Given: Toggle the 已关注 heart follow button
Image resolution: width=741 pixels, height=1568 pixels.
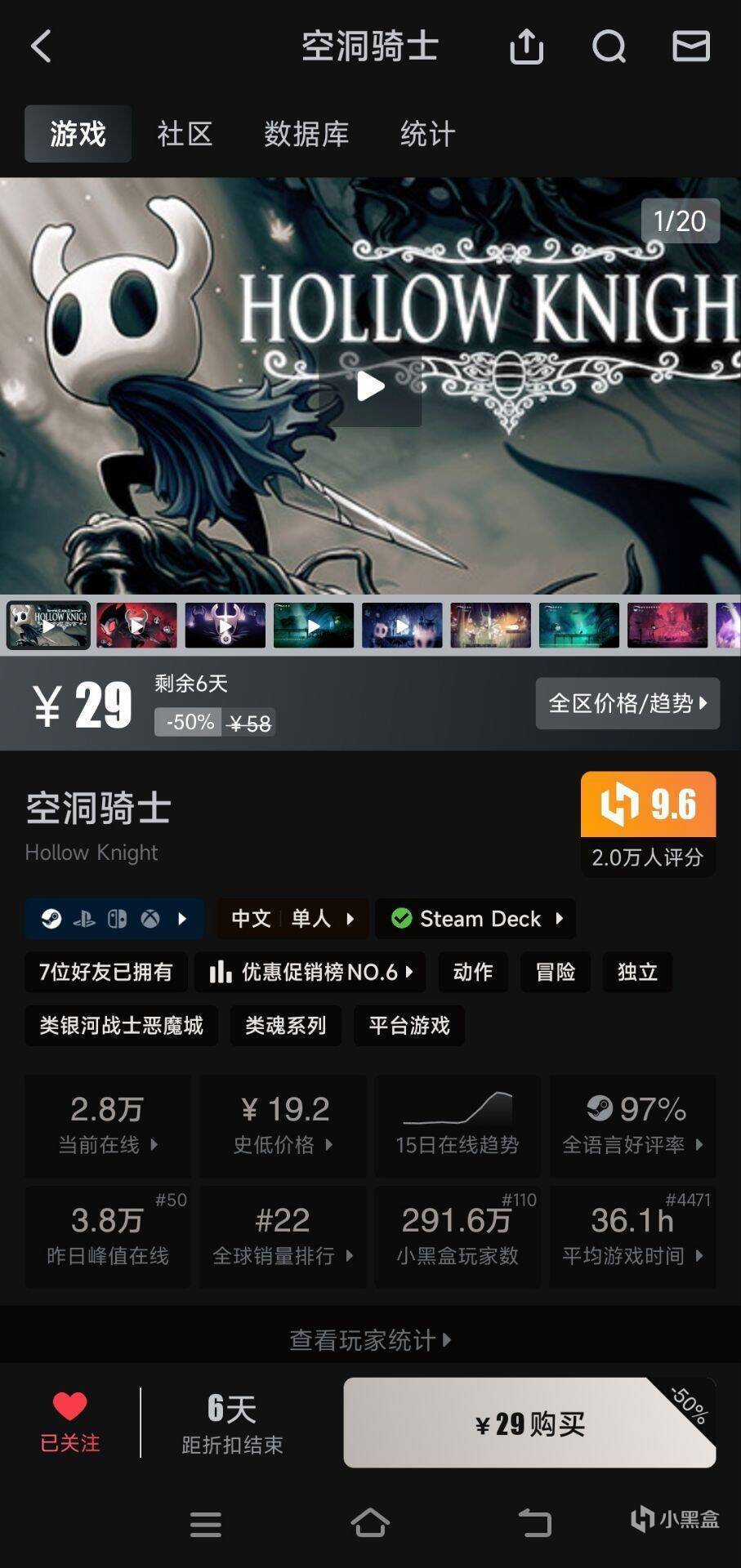Looking at the screenshot, I should [70, 1422].
